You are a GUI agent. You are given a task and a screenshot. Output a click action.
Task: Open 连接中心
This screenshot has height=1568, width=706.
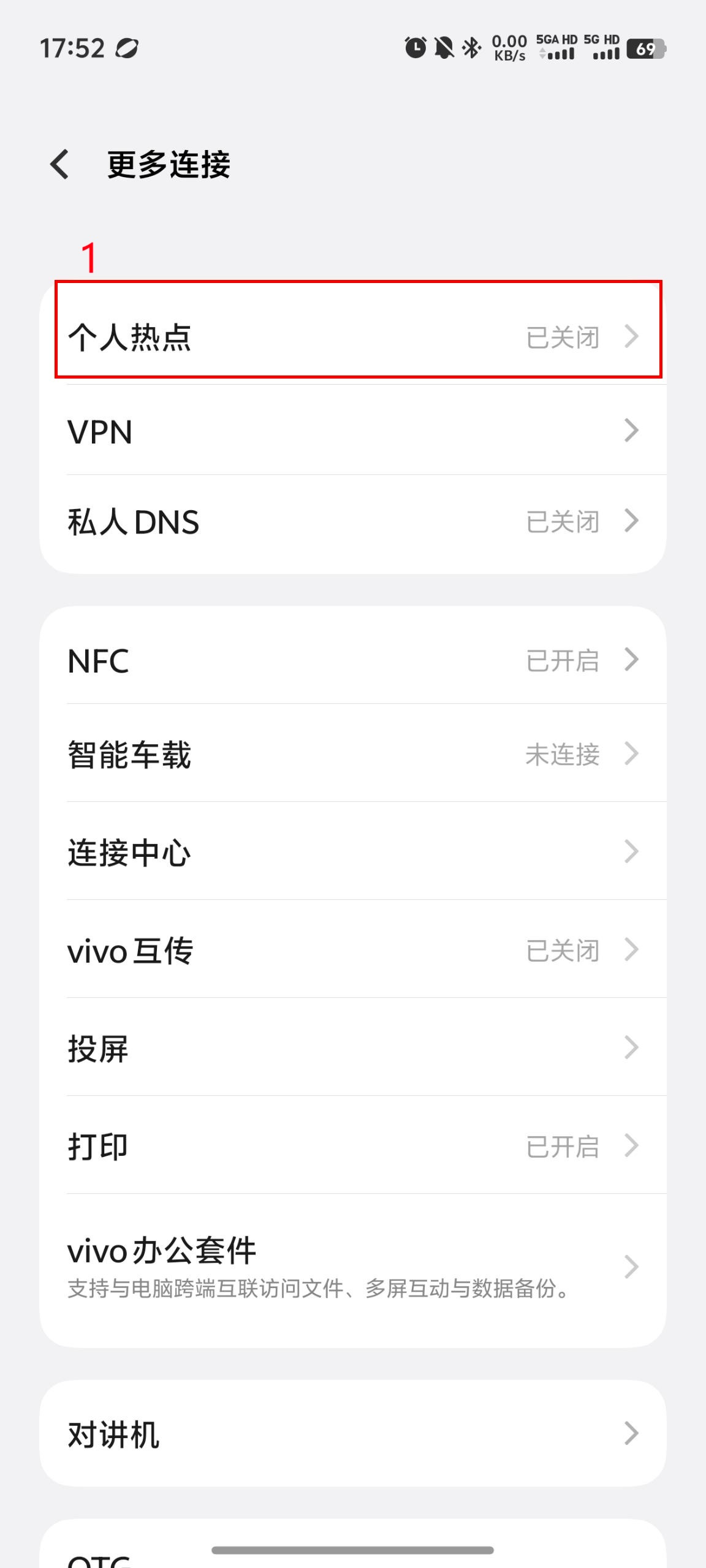click(353, 852)
